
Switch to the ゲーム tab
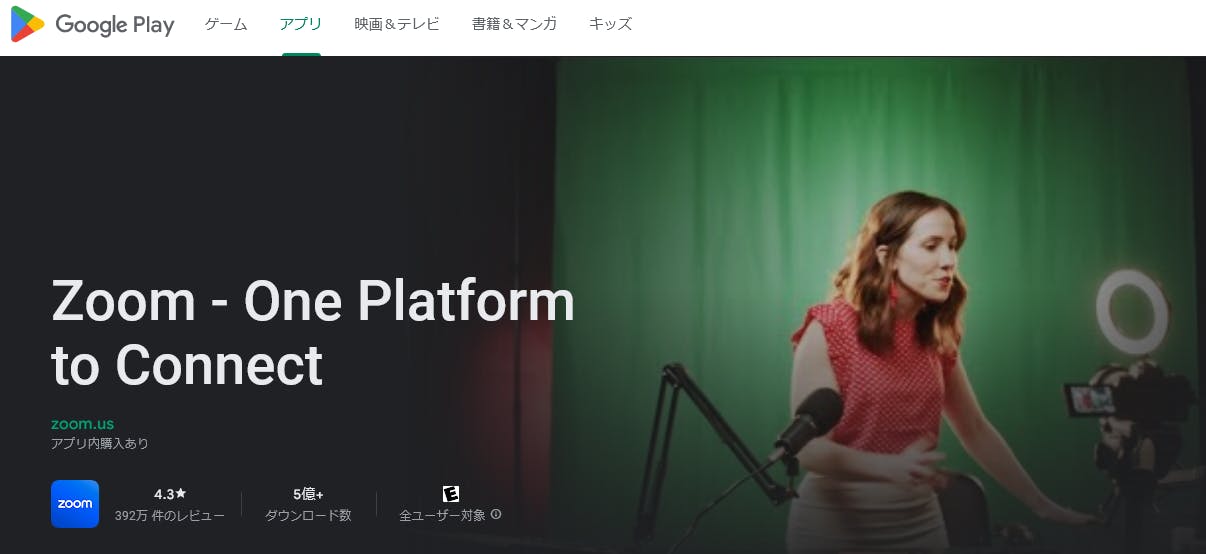226,25
